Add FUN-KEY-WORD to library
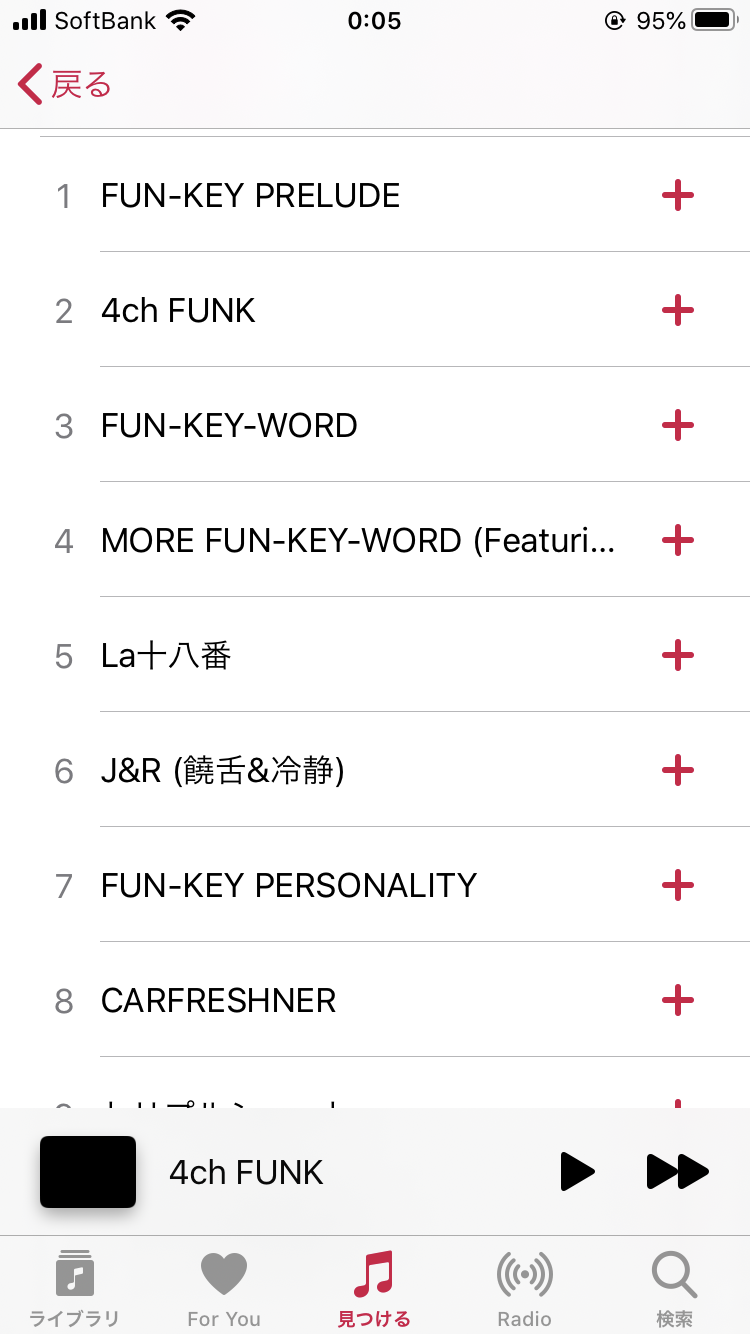 pos(677,426)
